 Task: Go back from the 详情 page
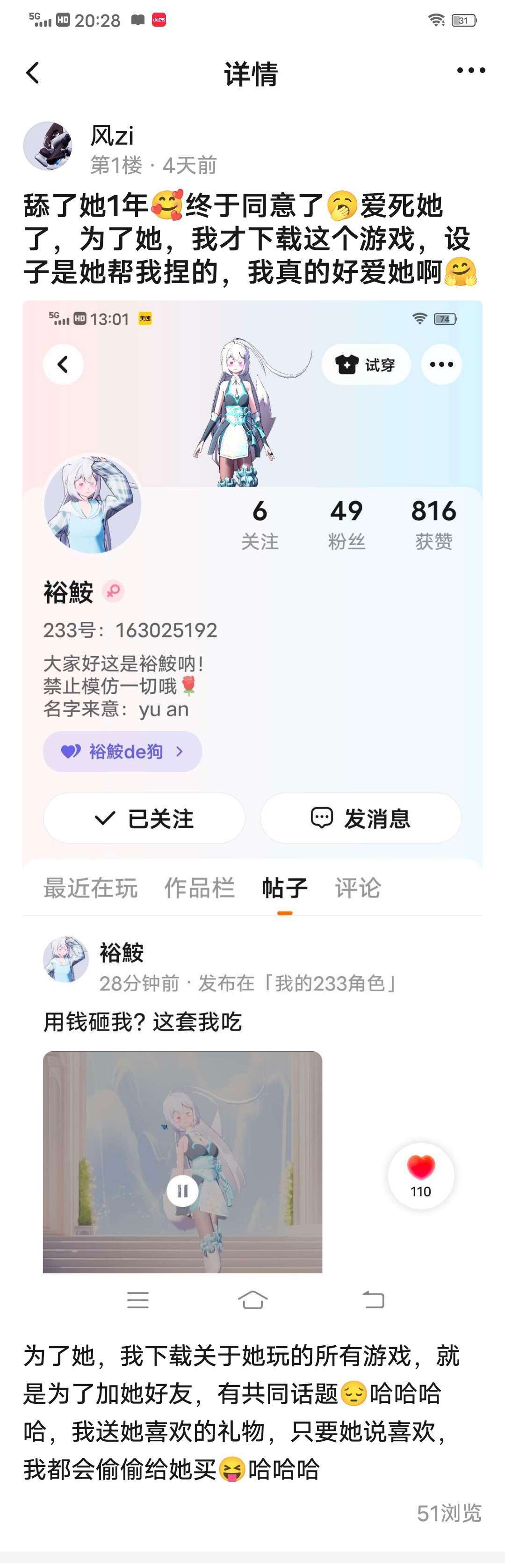[x=34, y=73]
